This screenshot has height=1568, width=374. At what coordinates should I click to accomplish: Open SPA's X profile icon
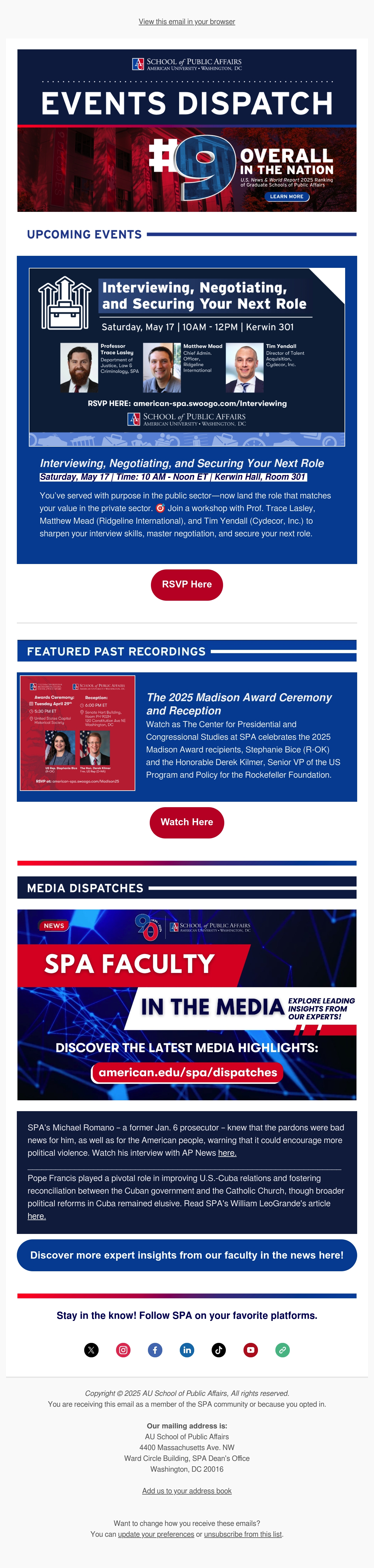(x=91, y=1350)
